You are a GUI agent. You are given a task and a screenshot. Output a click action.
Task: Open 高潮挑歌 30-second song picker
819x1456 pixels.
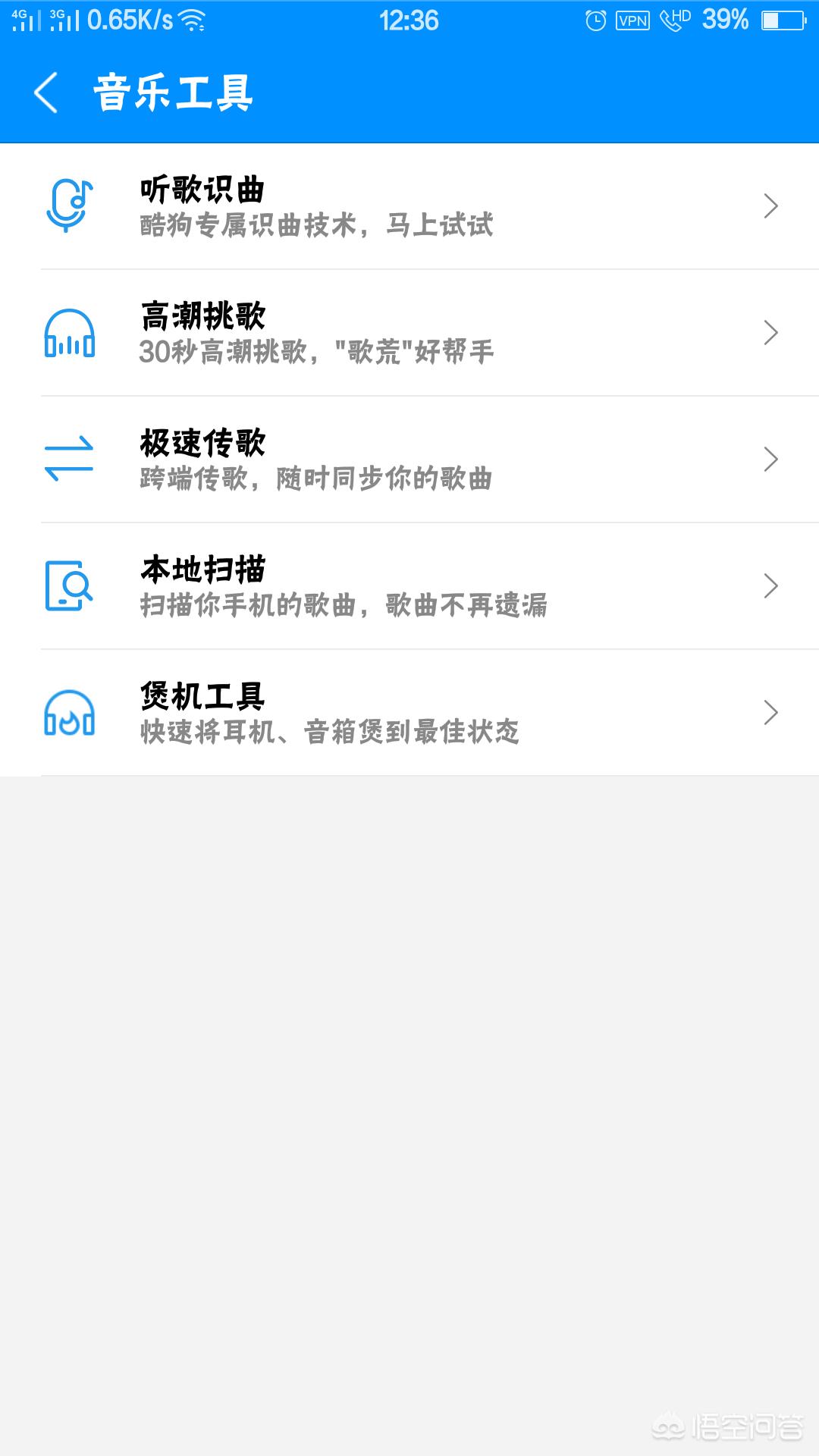click(x=409, y=333)
